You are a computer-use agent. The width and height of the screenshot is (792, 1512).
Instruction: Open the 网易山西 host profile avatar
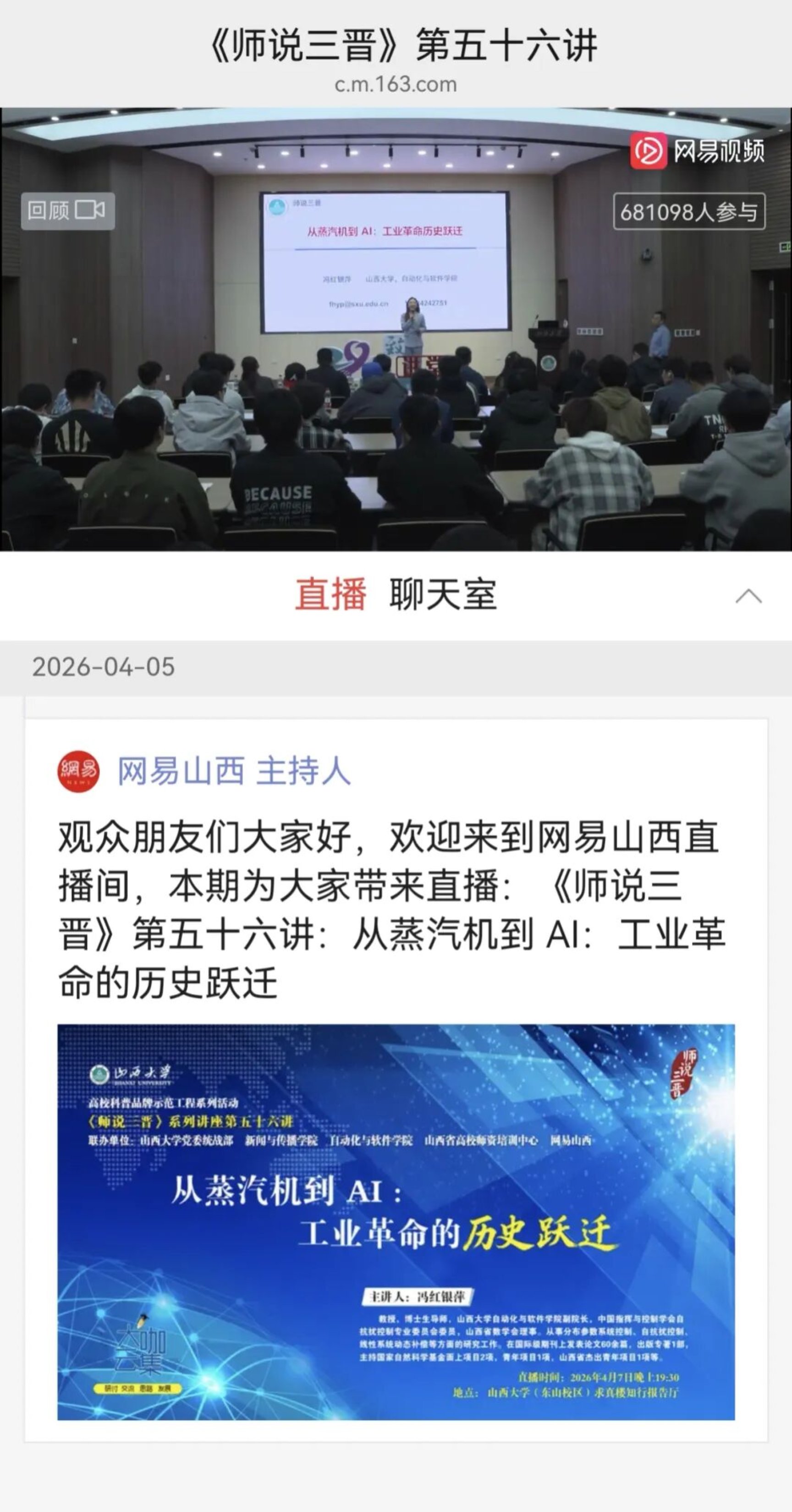[x=79, y=771]
